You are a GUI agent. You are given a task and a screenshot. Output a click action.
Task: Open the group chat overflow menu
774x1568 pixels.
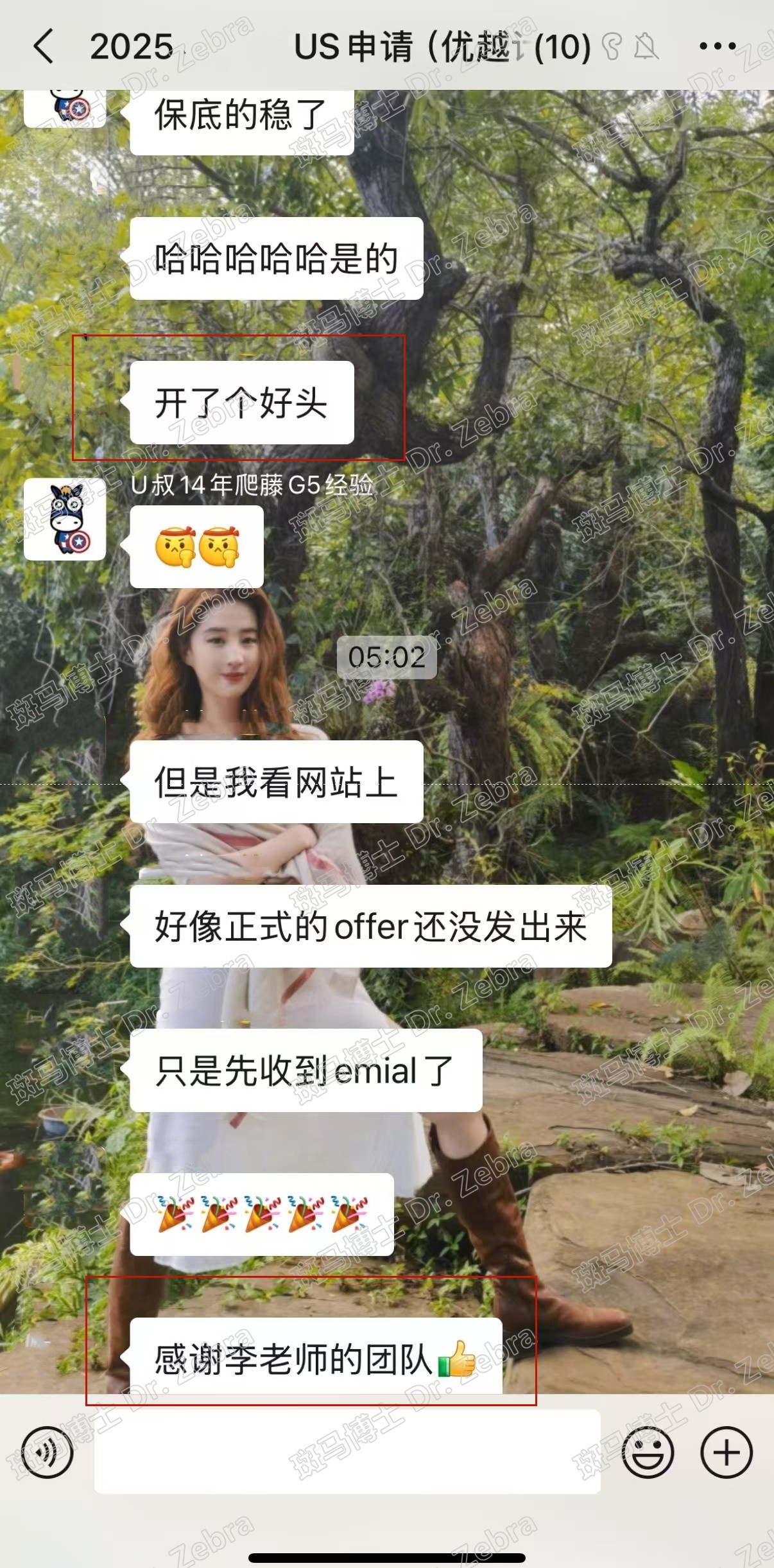coord(717,46)
